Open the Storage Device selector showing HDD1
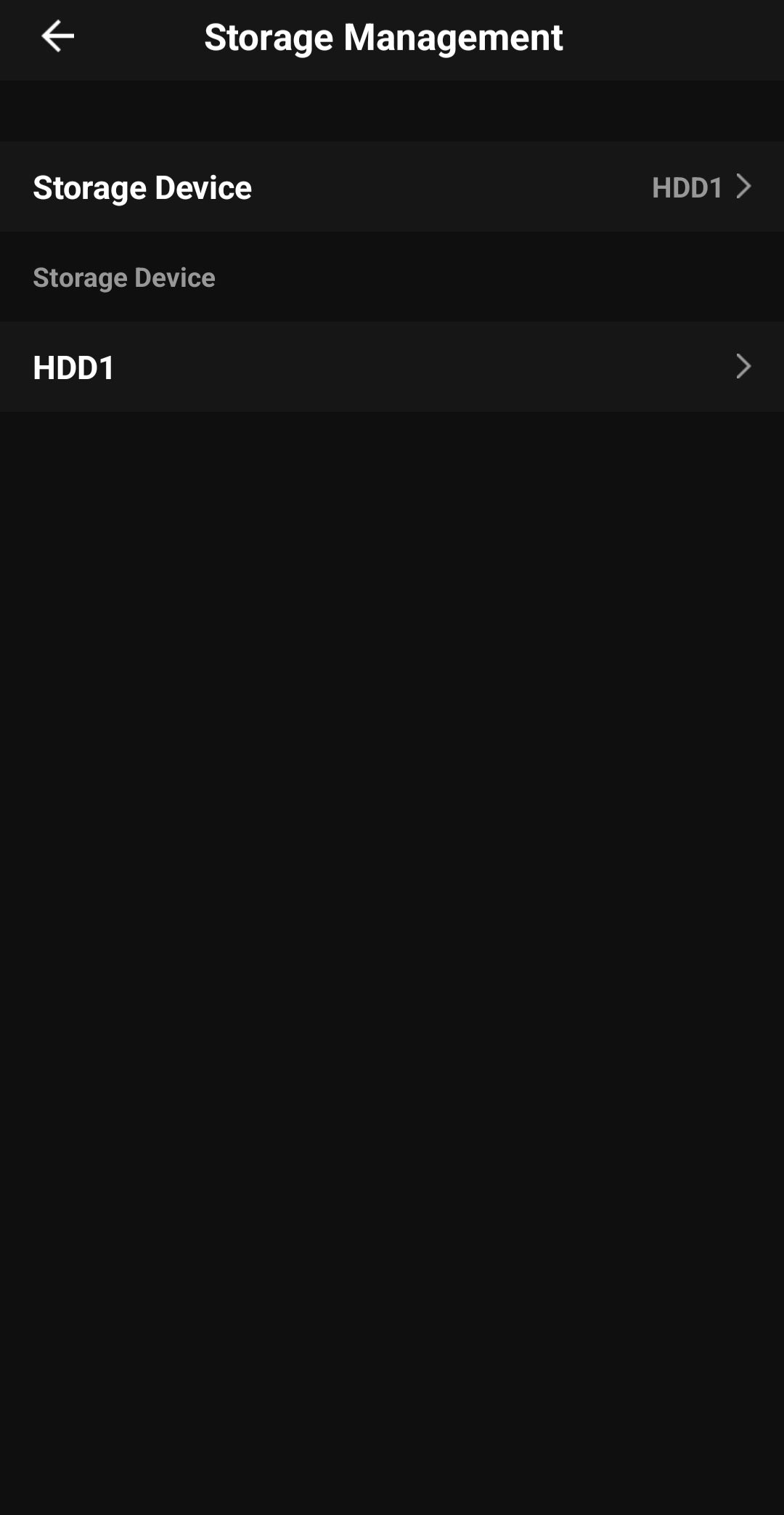The width and height of the screenshot is (784, 1515). 392,187
